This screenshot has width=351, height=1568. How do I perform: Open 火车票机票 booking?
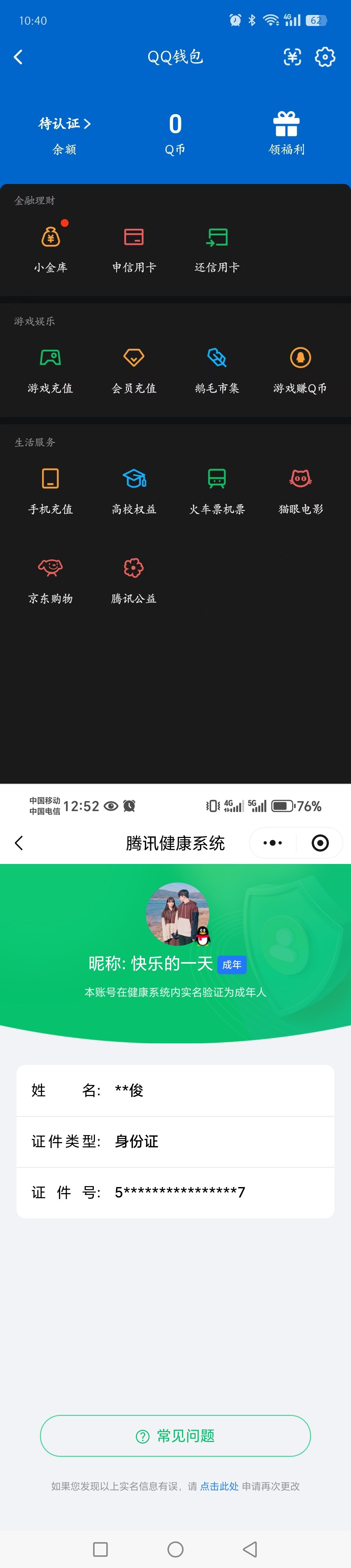click(217, 489)
